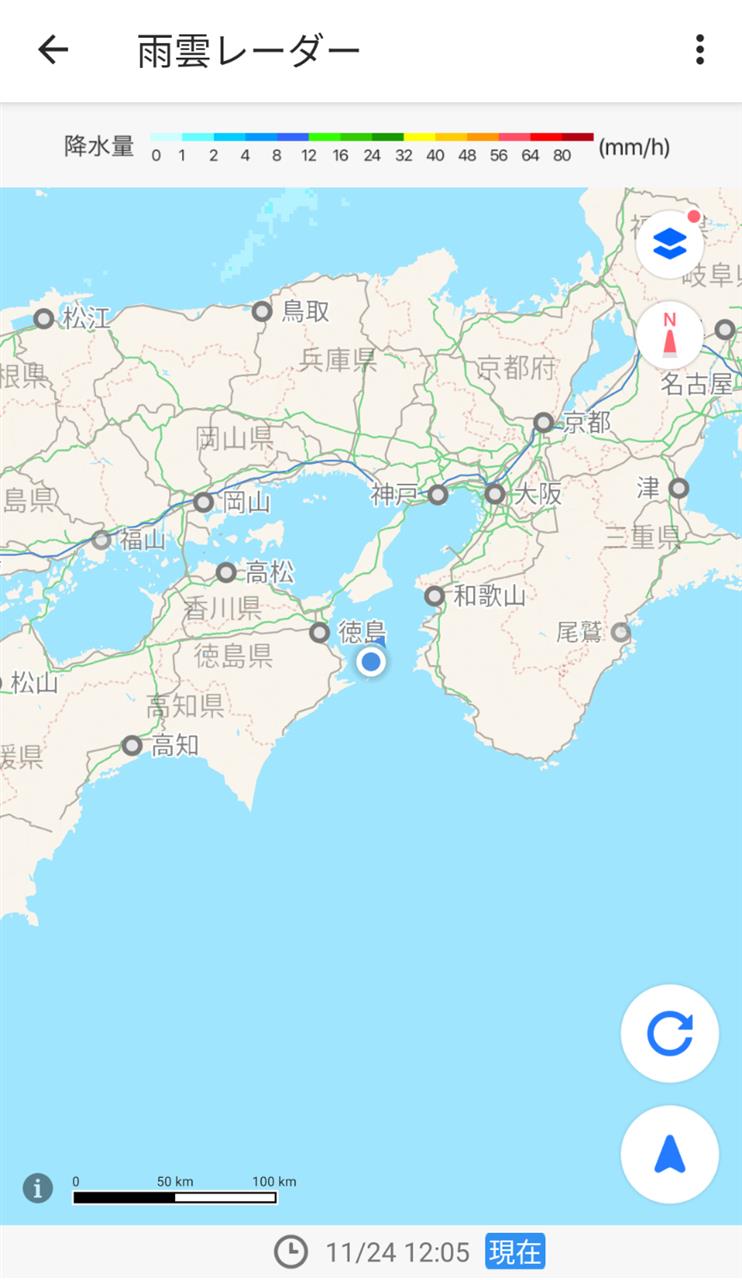The height and width of the screenshot is (1280, 742).
Task: Go back using the arrow icon
Action: pyautogui.click(x=52, y=50)
